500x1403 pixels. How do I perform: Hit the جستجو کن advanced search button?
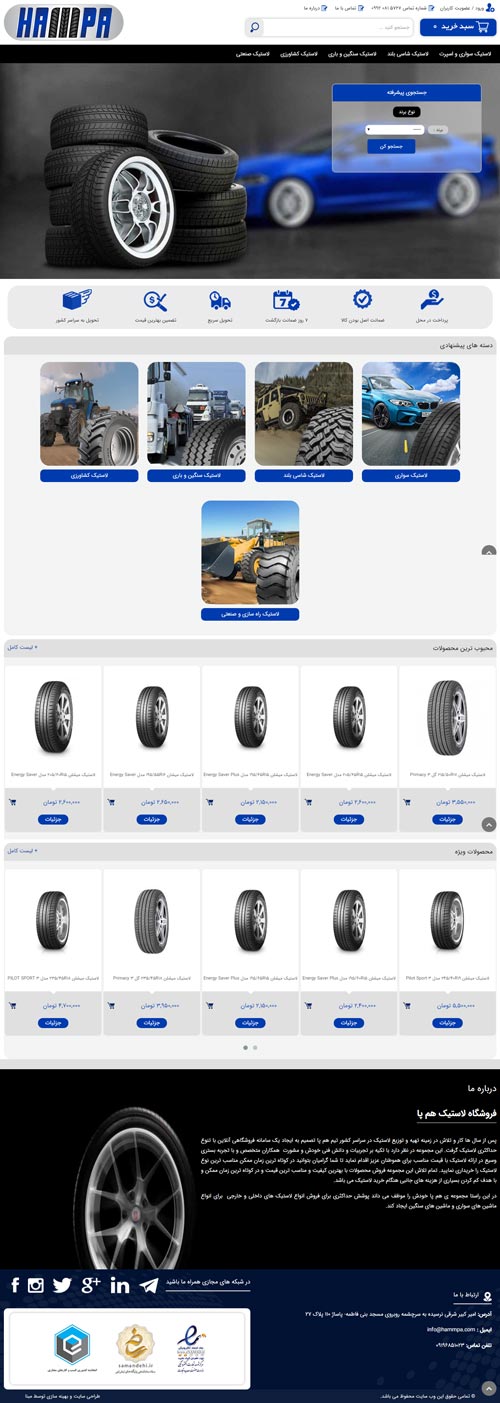coord(391,146)
